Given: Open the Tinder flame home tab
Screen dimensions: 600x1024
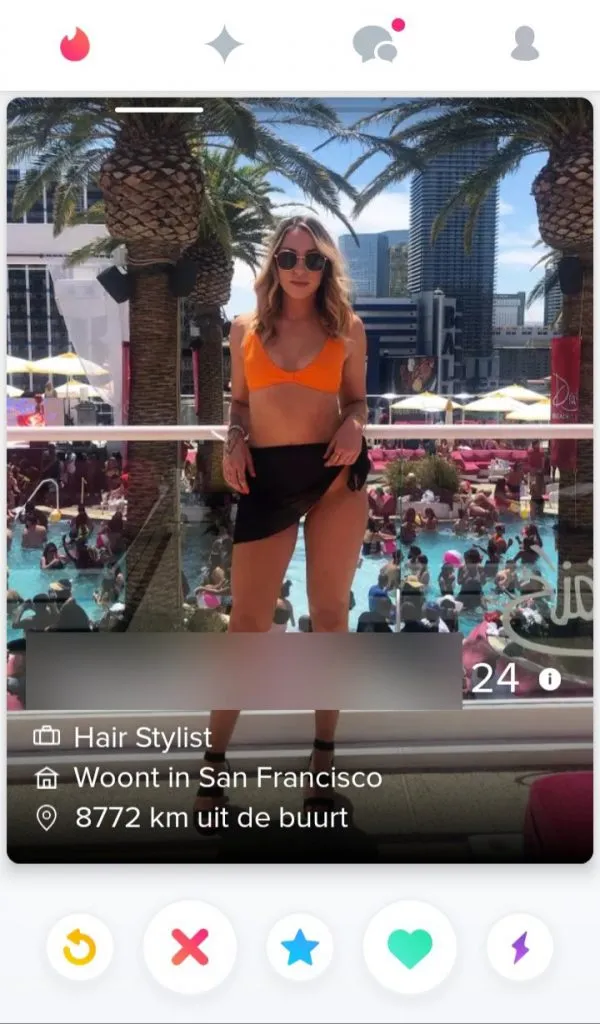Looking at the screenshot, I should point(75,44).
